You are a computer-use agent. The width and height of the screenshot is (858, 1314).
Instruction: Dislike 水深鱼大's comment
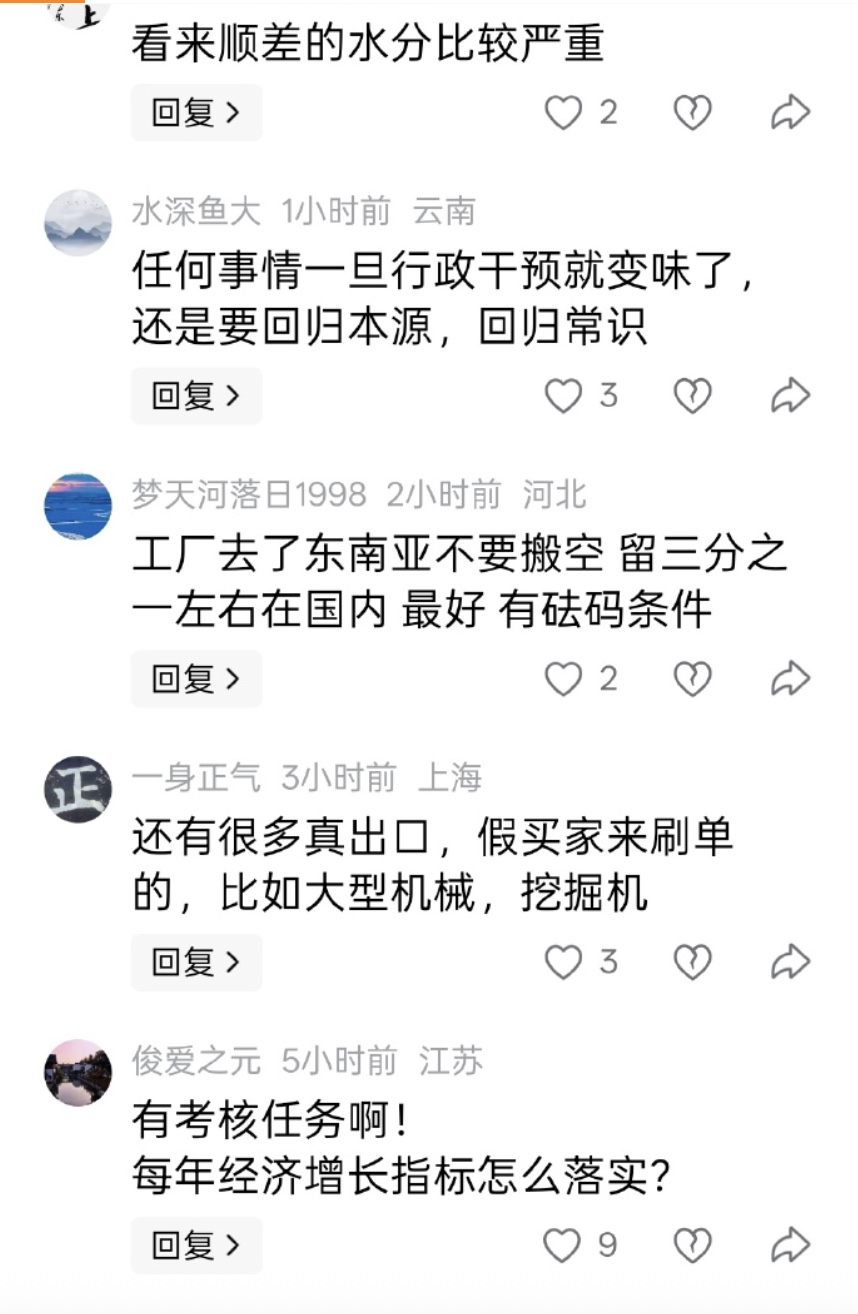point(692,397)
